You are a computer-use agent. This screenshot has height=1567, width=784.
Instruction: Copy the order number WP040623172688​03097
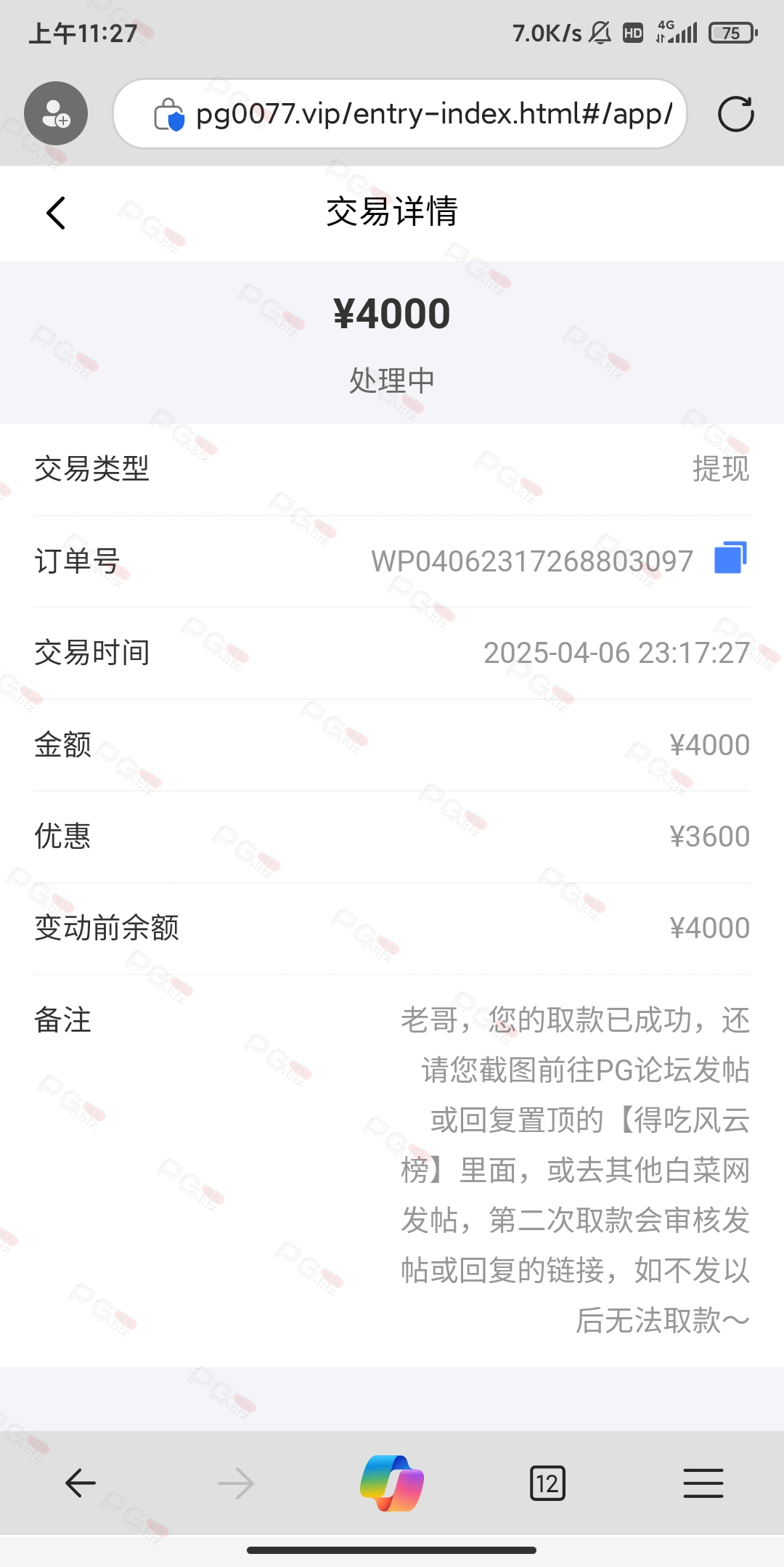point(730,558)
